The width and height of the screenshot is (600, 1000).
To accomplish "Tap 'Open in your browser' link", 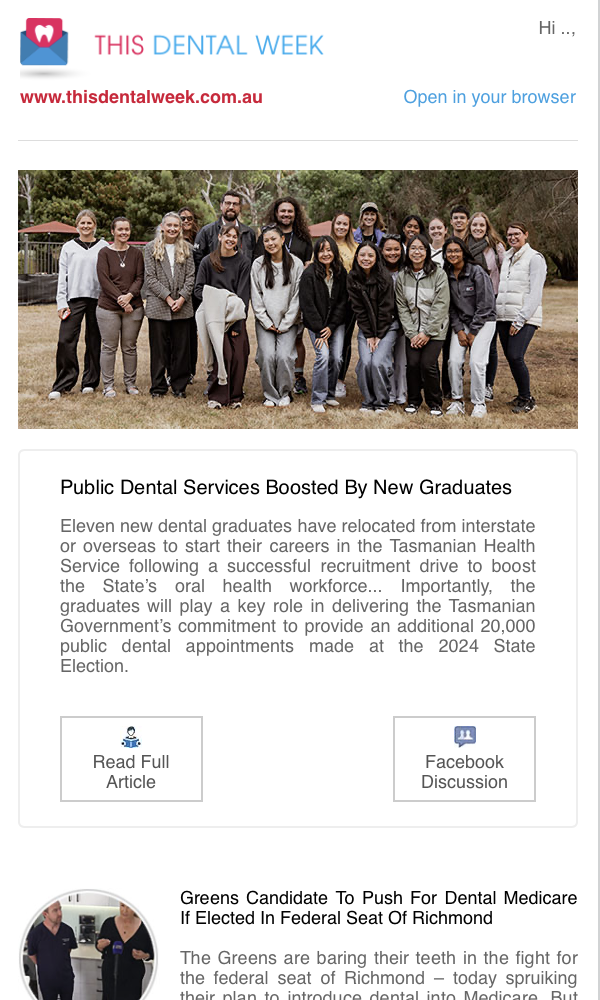I will (489, 97).
